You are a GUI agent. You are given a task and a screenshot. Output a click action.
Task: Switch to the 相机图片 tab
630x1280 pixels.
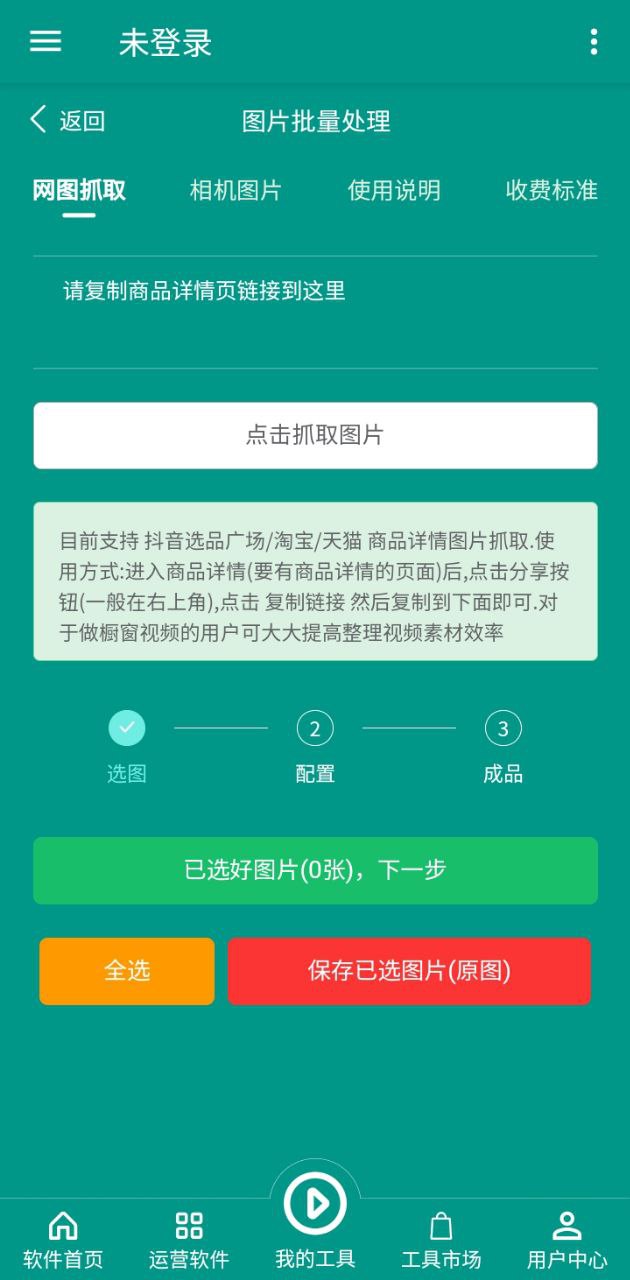236,190
